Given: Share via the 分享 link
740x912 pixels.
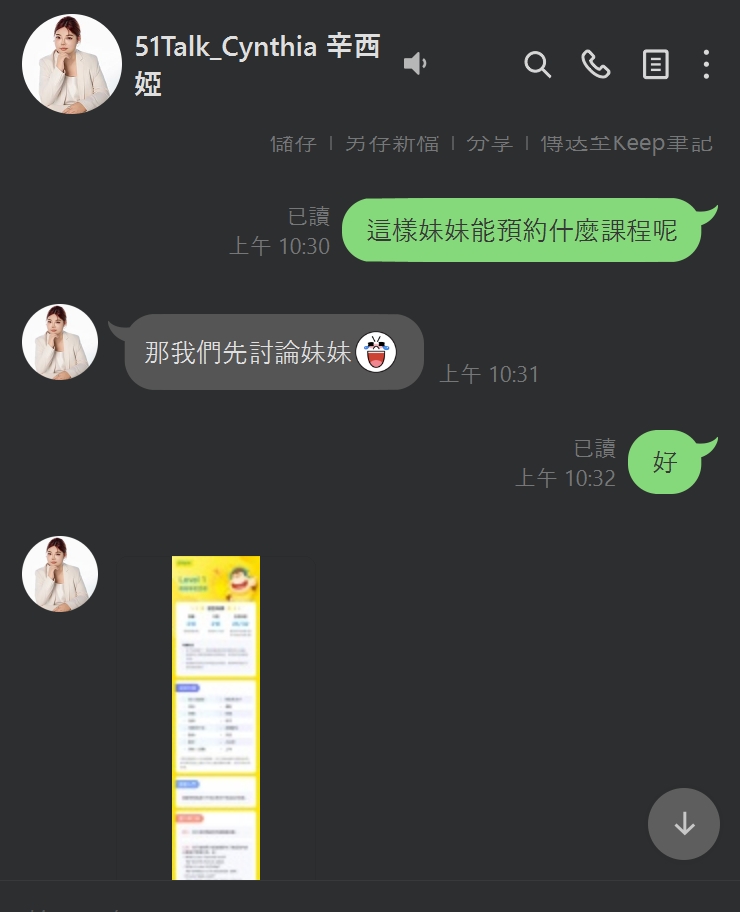Looking at the screenshot, I should pos(489,143).
